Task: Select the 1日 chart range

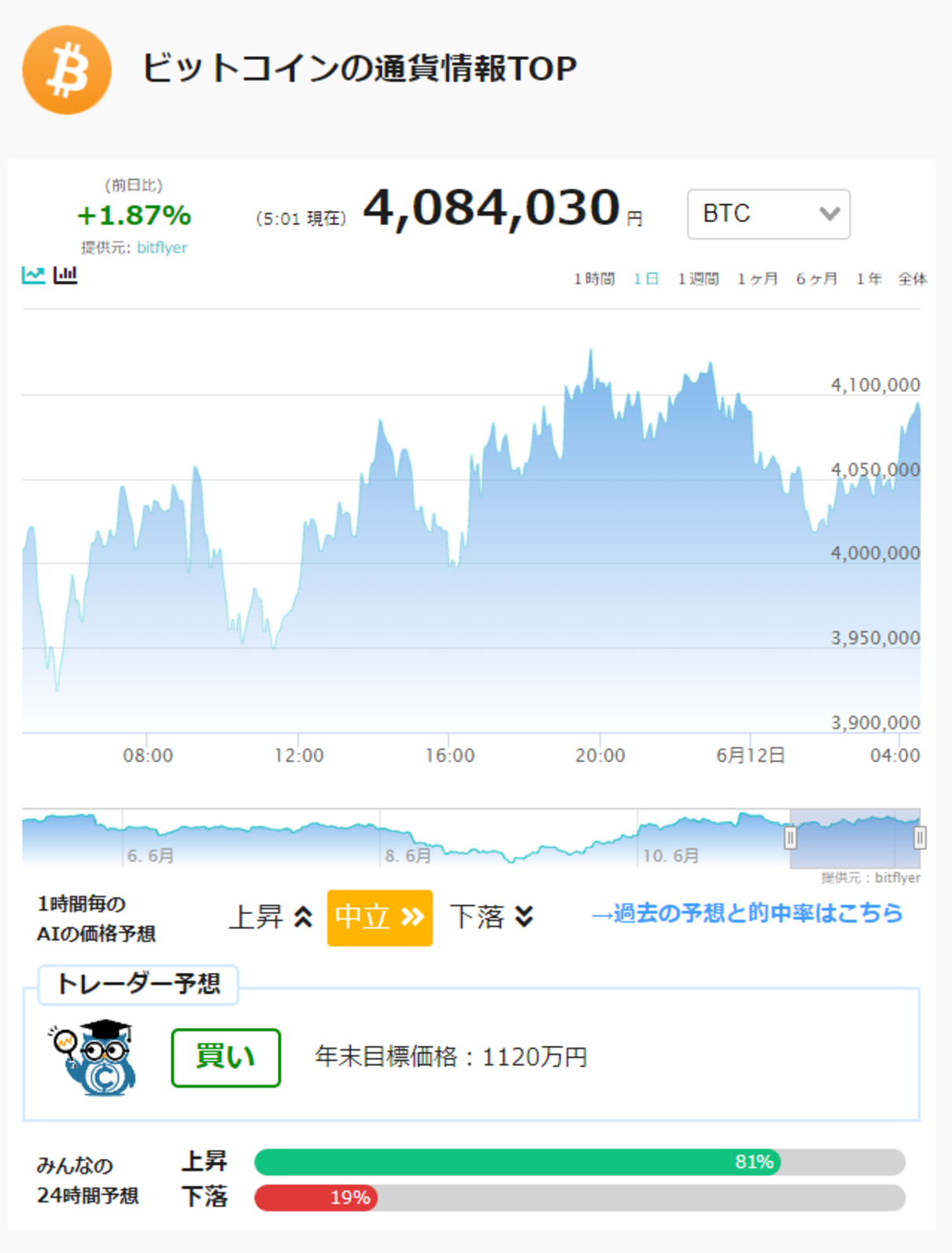Action: tap(646, 279)
